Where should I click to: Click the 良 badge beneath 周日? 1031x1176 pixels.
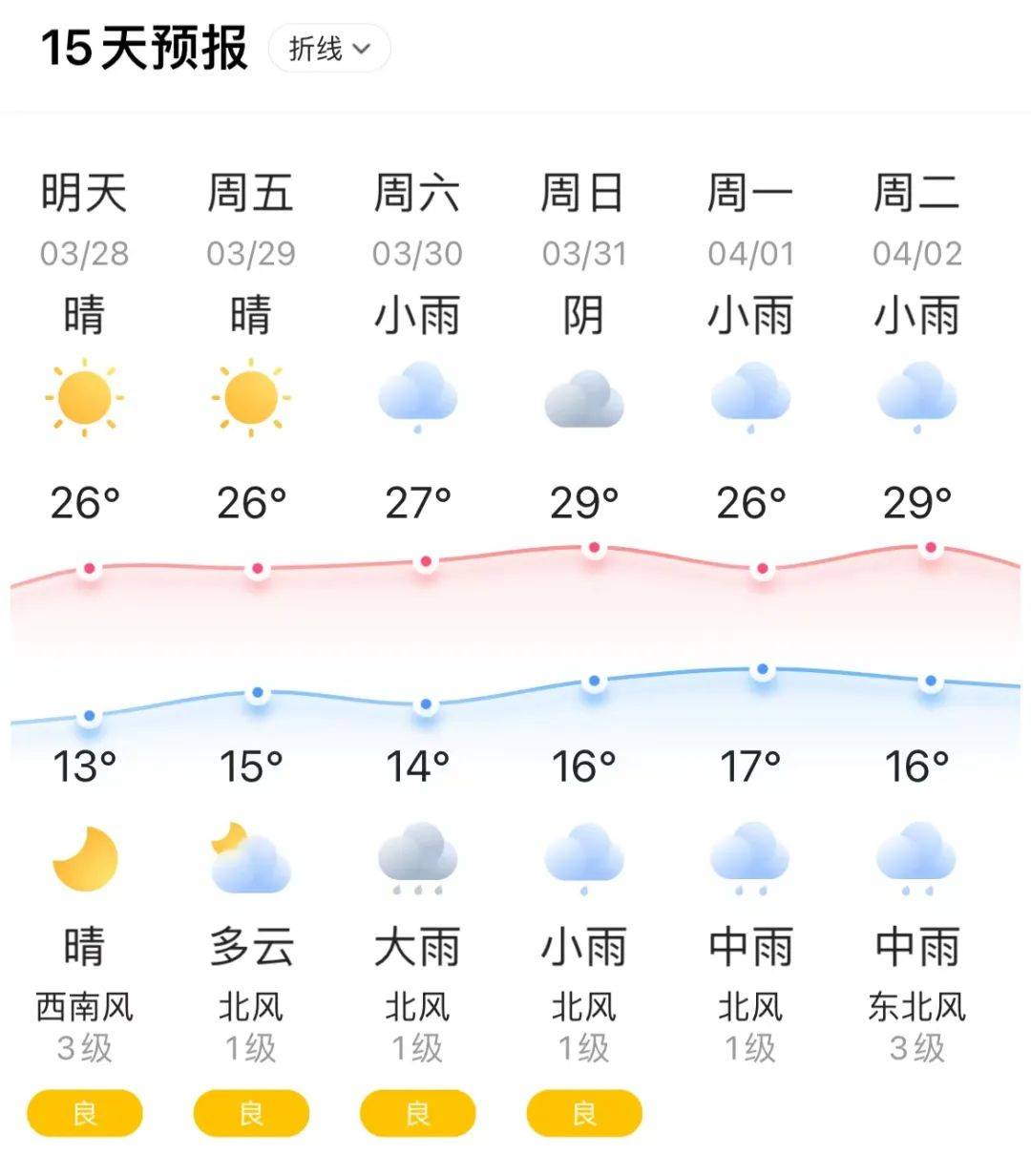582,1113
